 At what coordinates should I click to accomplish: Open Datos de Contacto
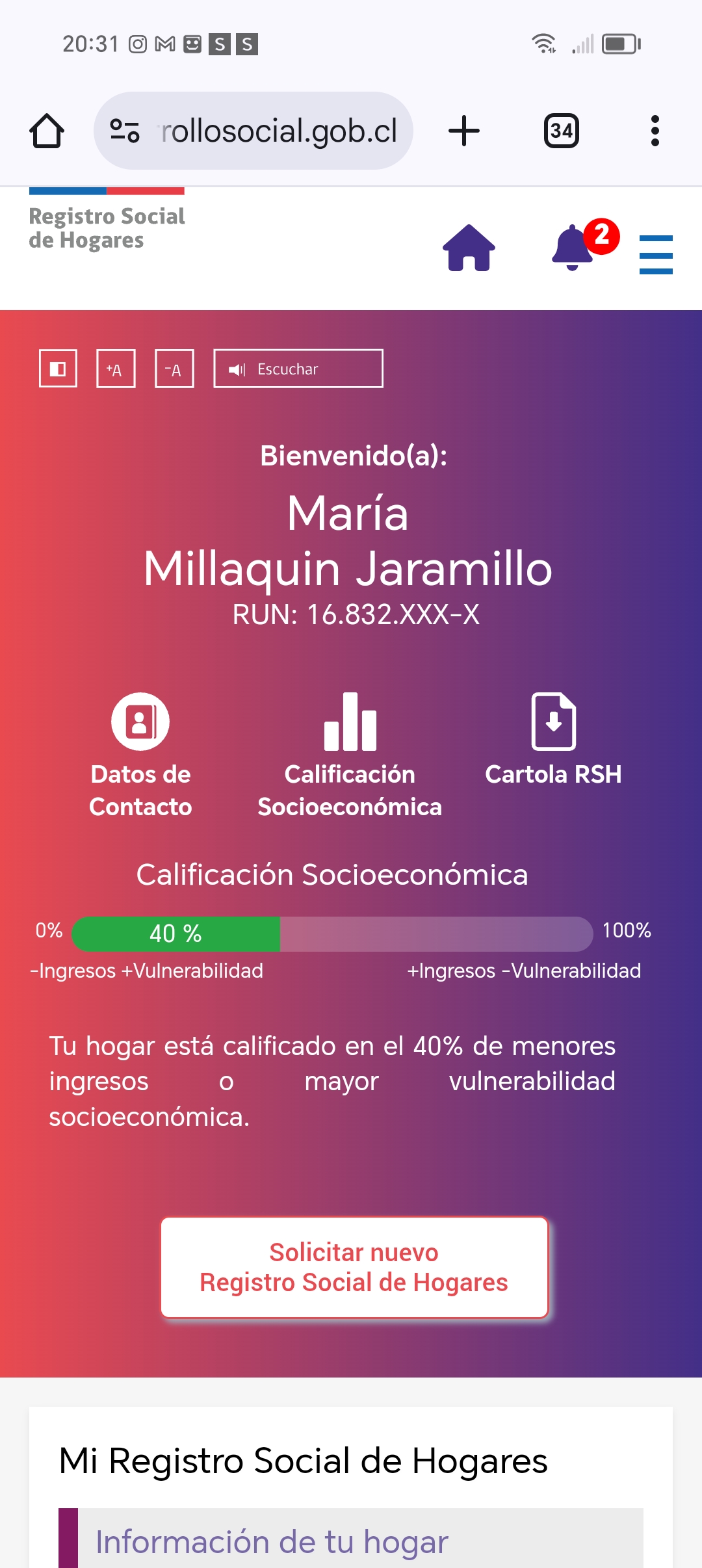pos(140,754)
